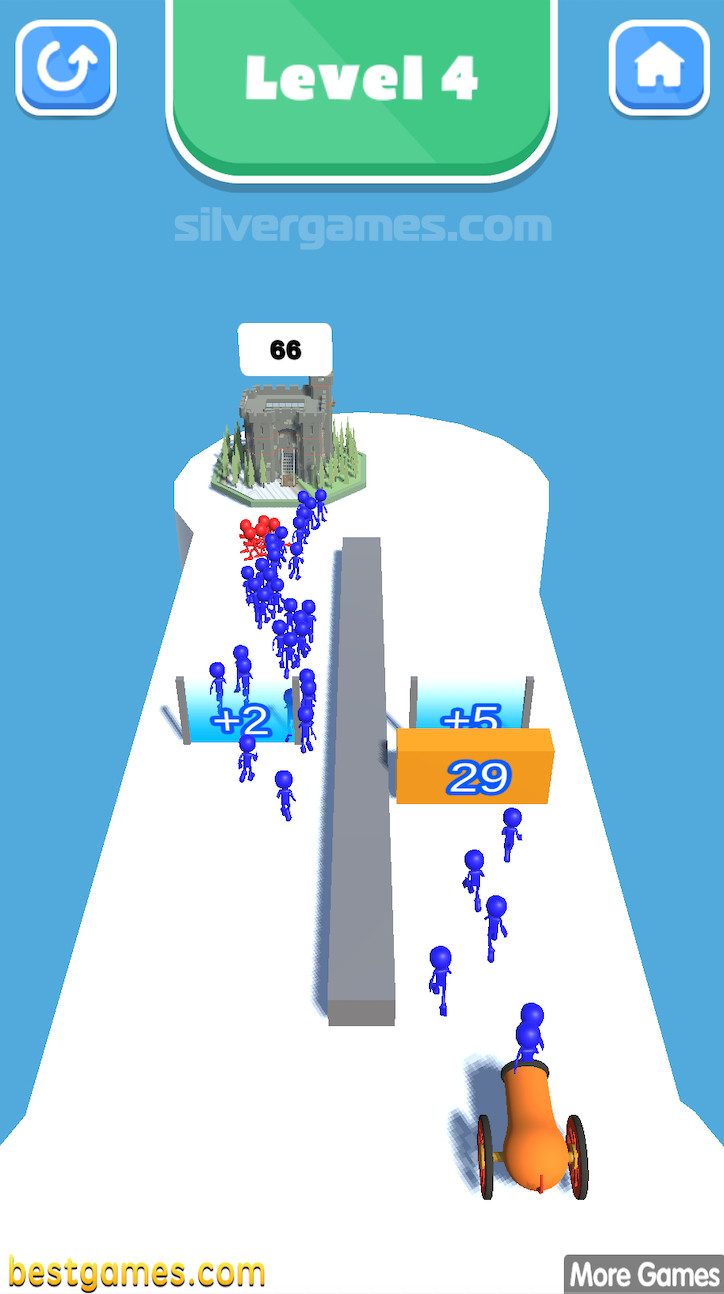The image size is (724, 1294).
Task: Tap the orange cannon to fire
Action: pos(532,1125)
